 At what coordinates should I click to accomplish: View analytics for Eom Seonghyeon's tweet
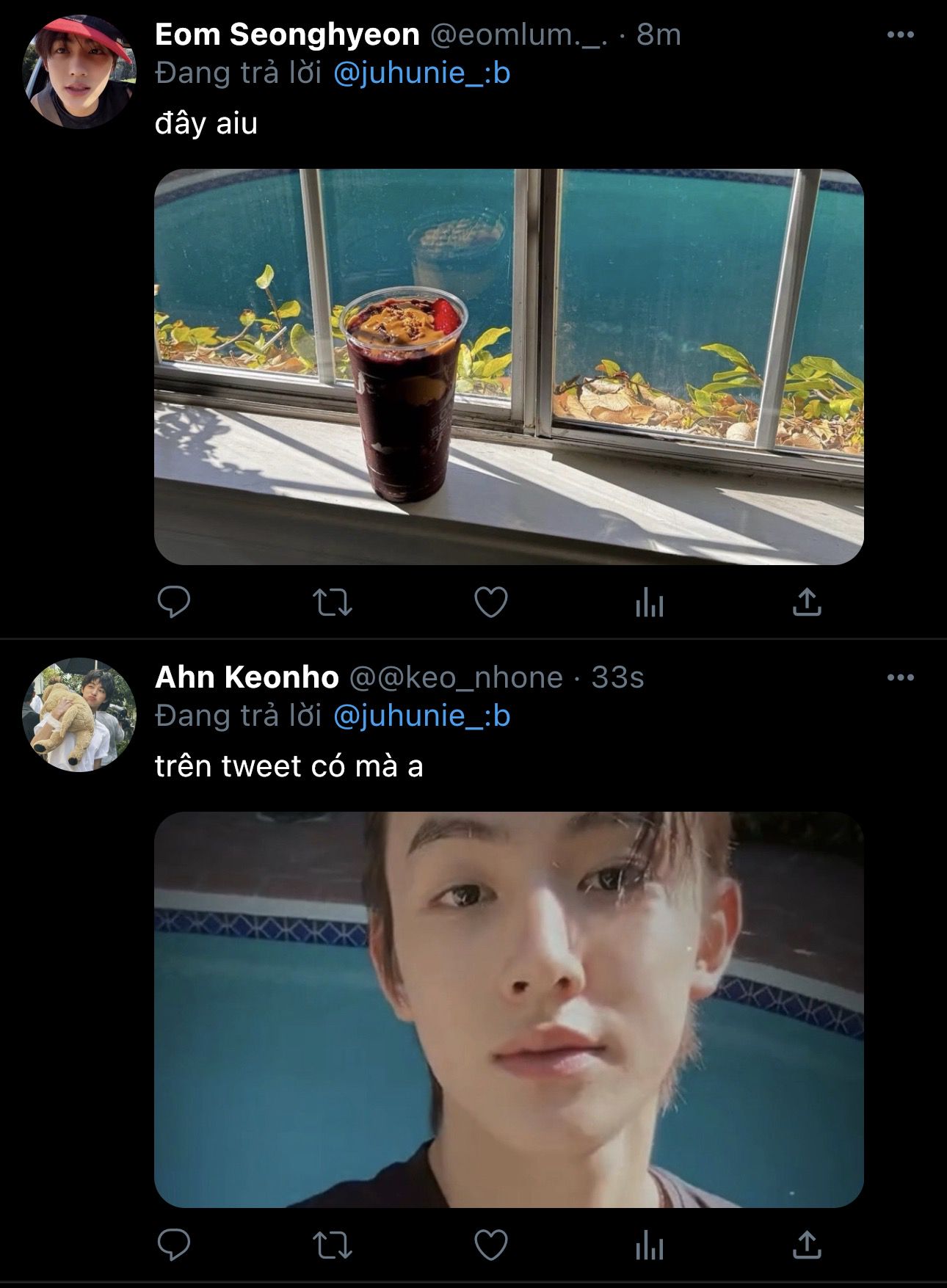coord(649,604)
